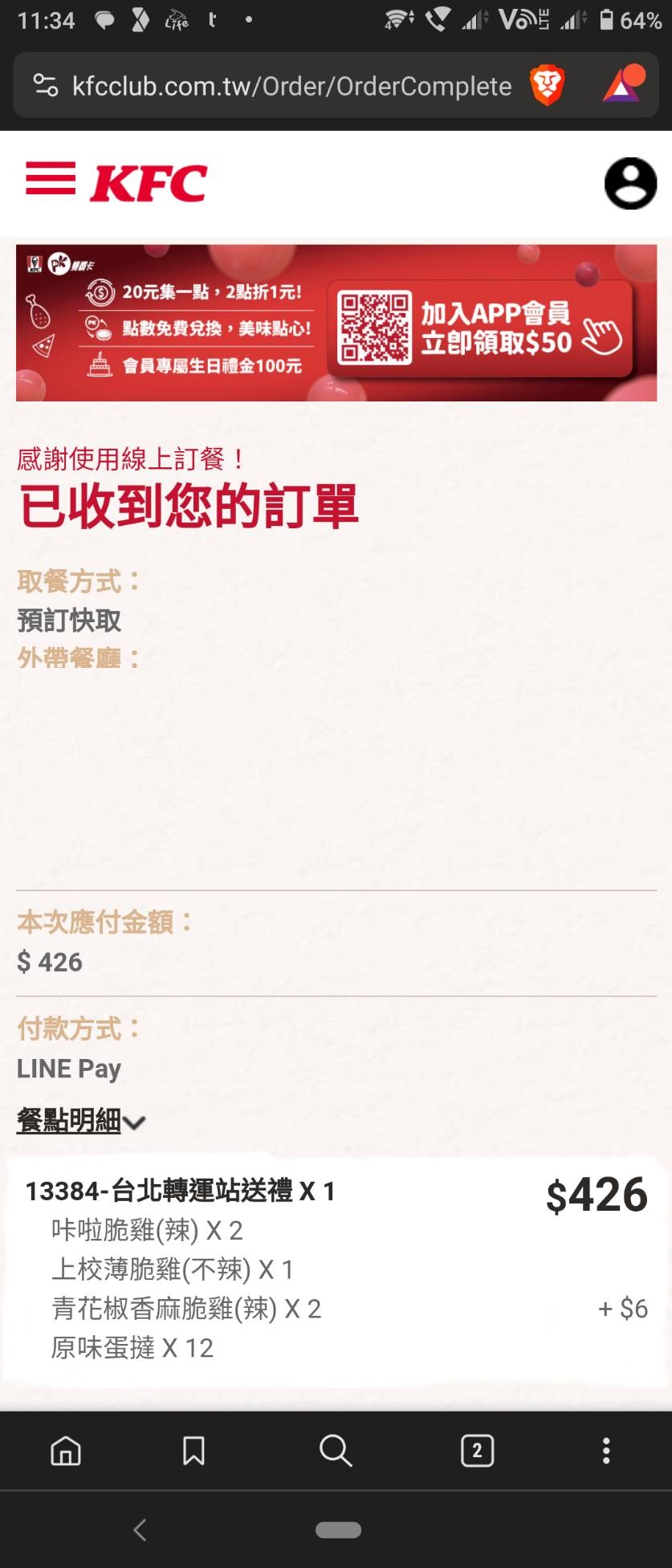Image resolution: width=672 pixels, height=1568 pixels.
Task: Tap the KFC logo to go home
Action: click(x=149, y=183)
